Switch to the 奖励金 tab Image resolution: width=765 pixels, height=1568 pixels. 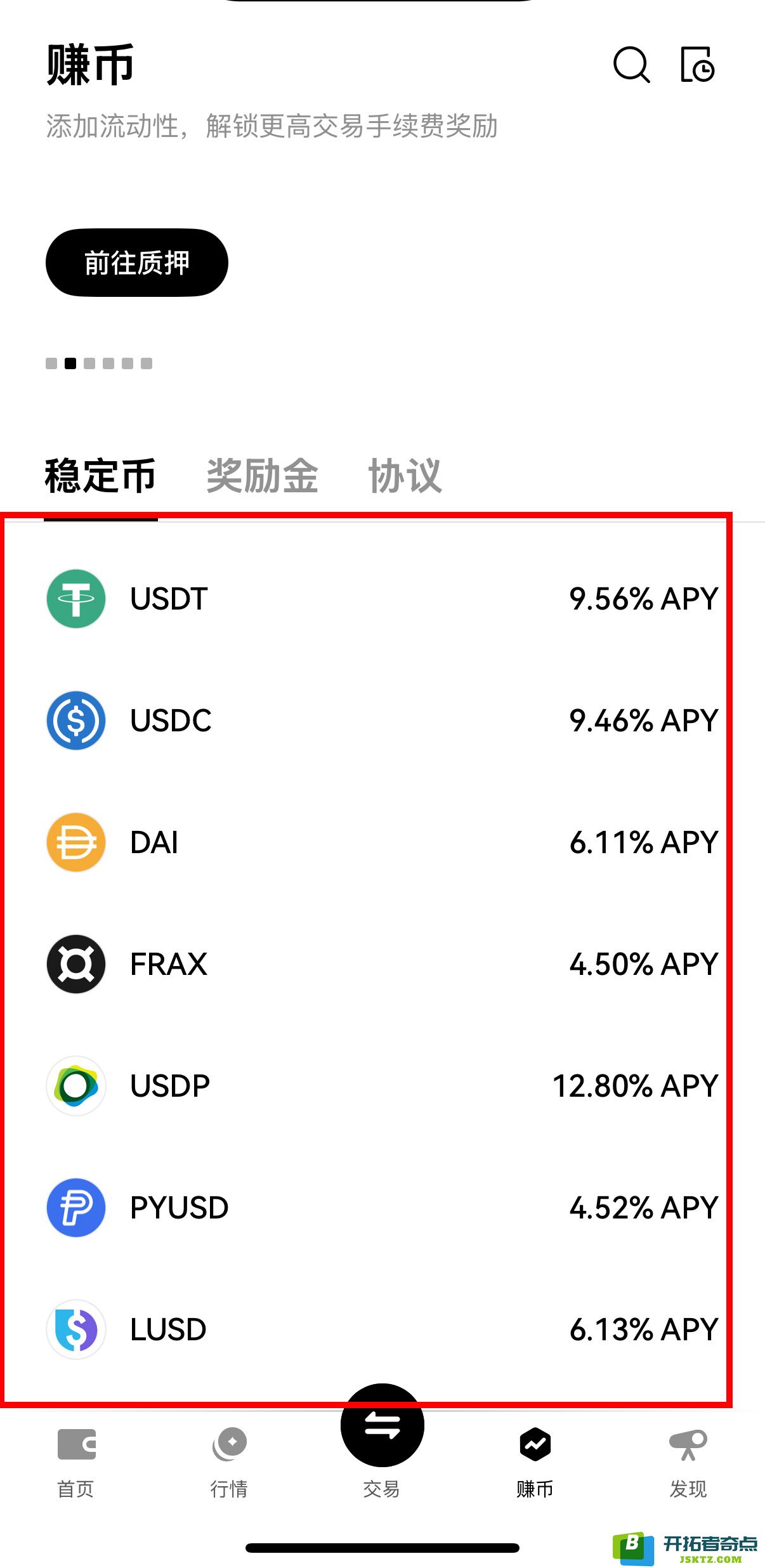tap(262, 475)
